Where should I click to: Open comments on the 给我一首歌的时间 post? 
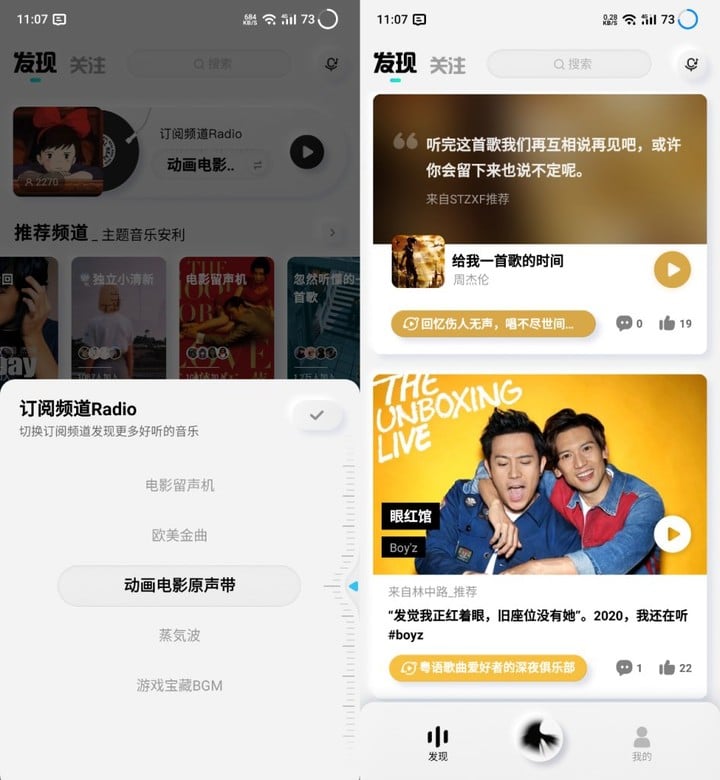629,323
